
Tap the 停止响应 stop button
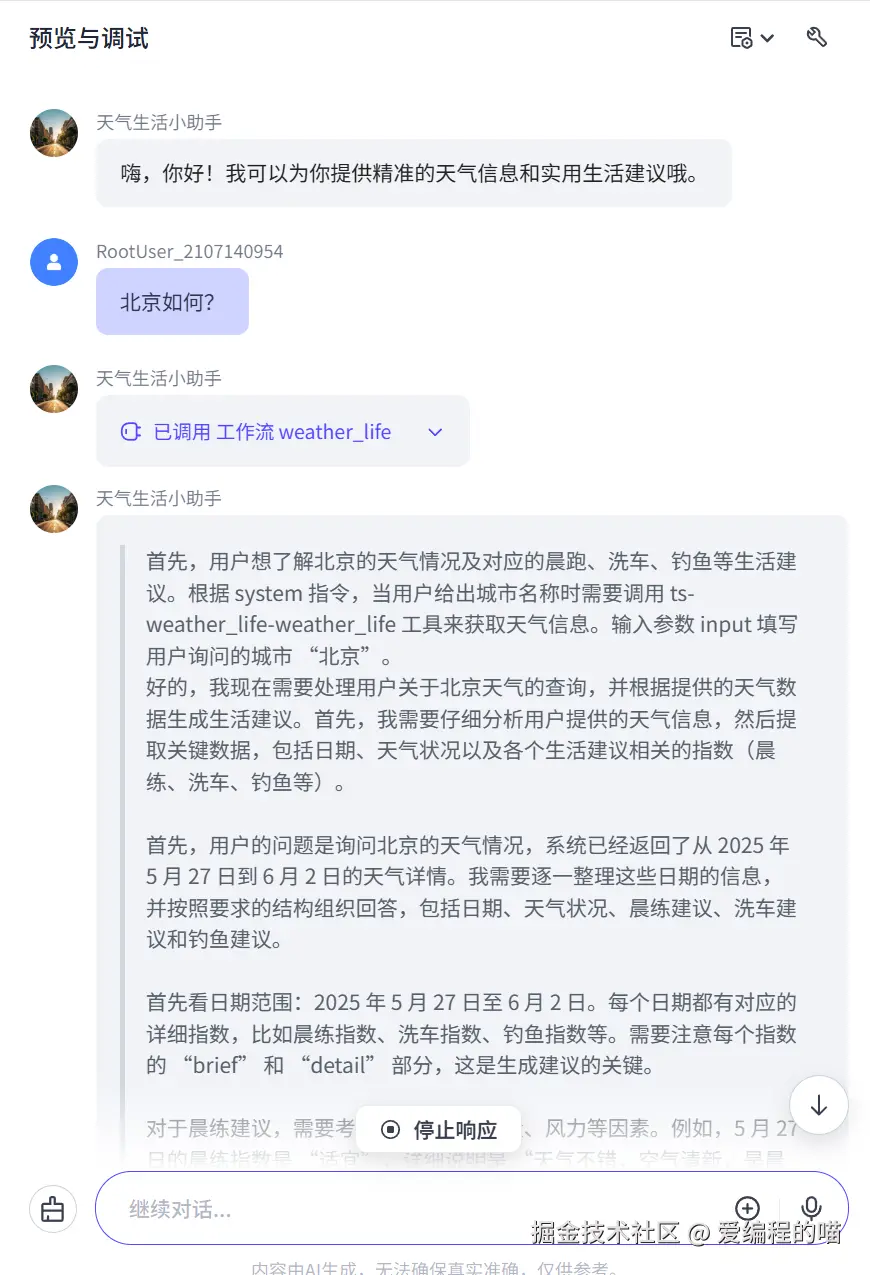point(439,1130)
